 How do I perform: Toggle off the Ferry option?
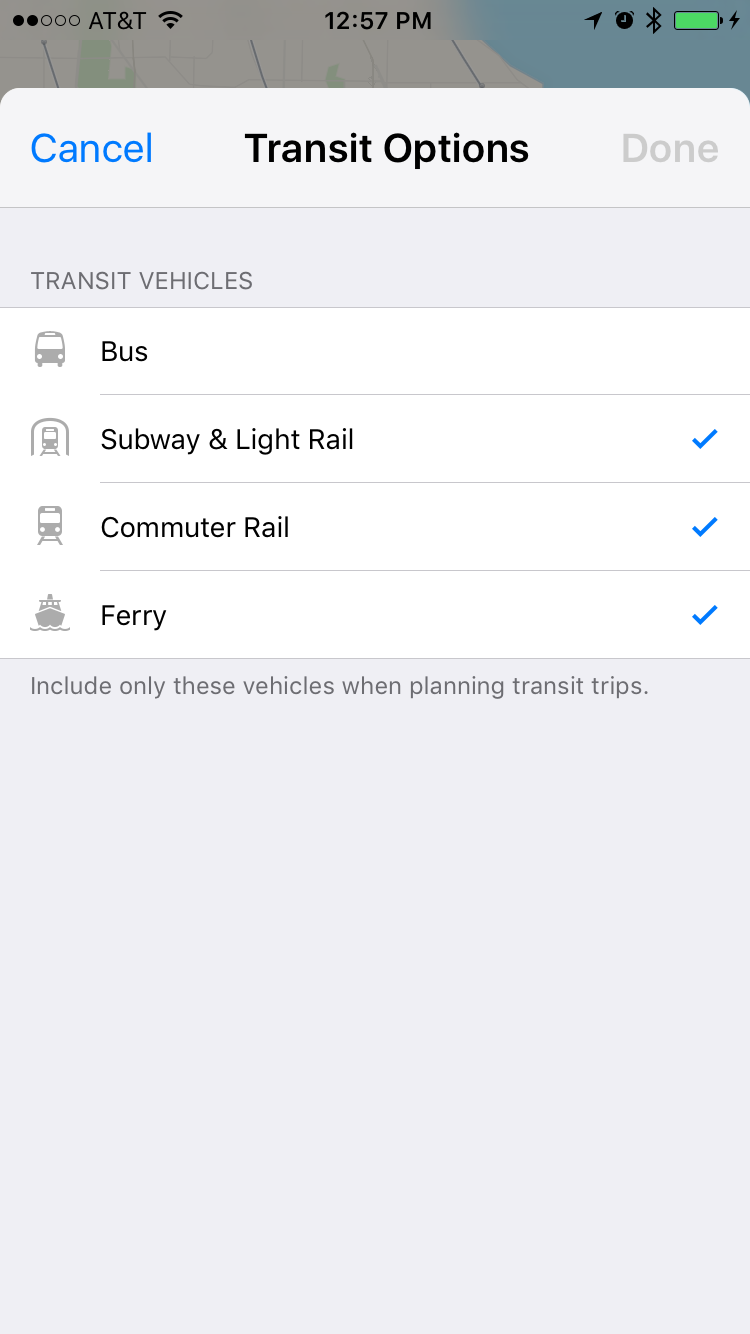(374, 616)
